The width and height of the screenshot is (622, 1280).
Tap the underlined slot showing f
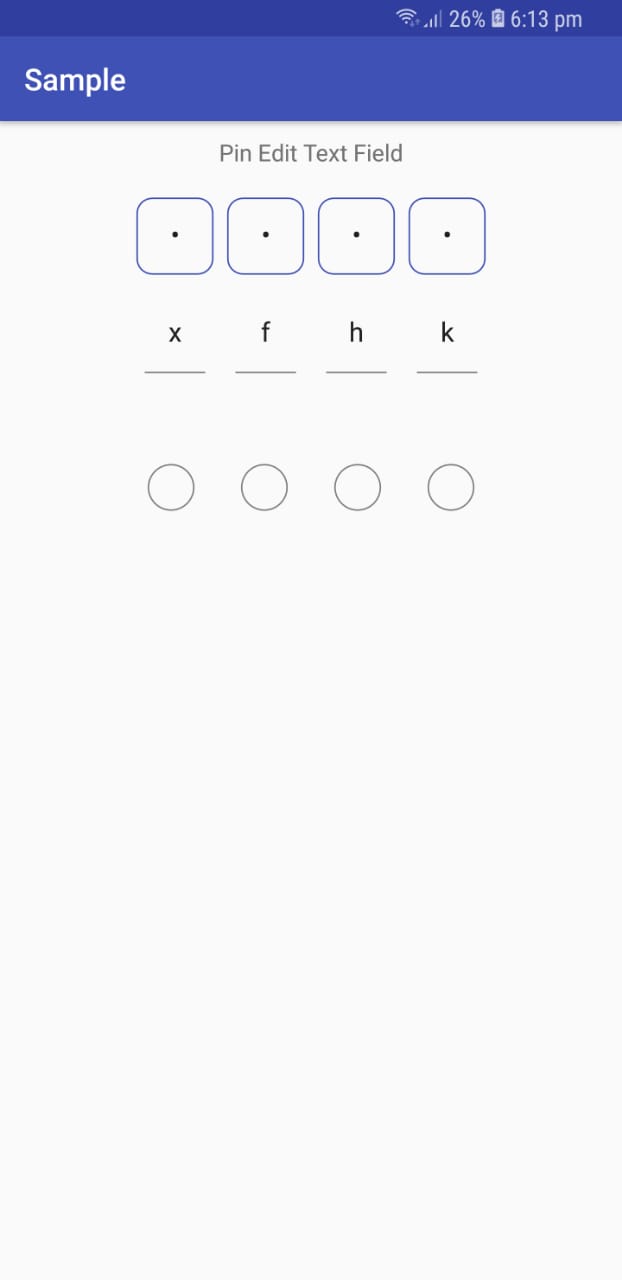(266, 343)
